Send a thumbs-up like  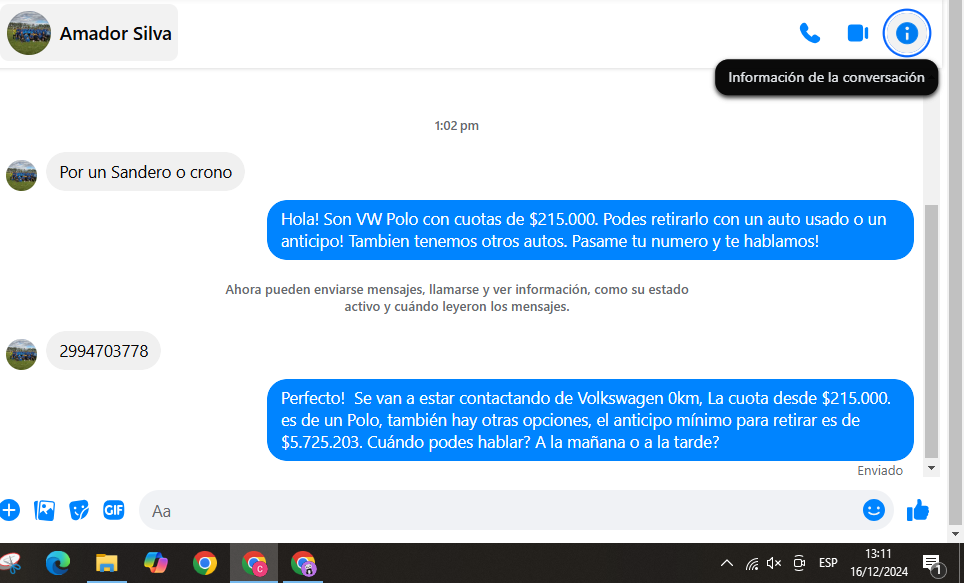point(918,510)
